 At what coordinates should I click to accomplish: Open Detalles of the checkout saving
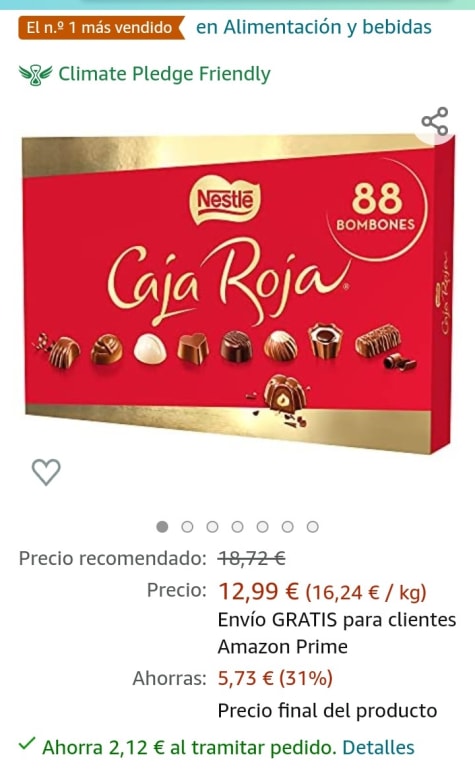pos(378,747)
